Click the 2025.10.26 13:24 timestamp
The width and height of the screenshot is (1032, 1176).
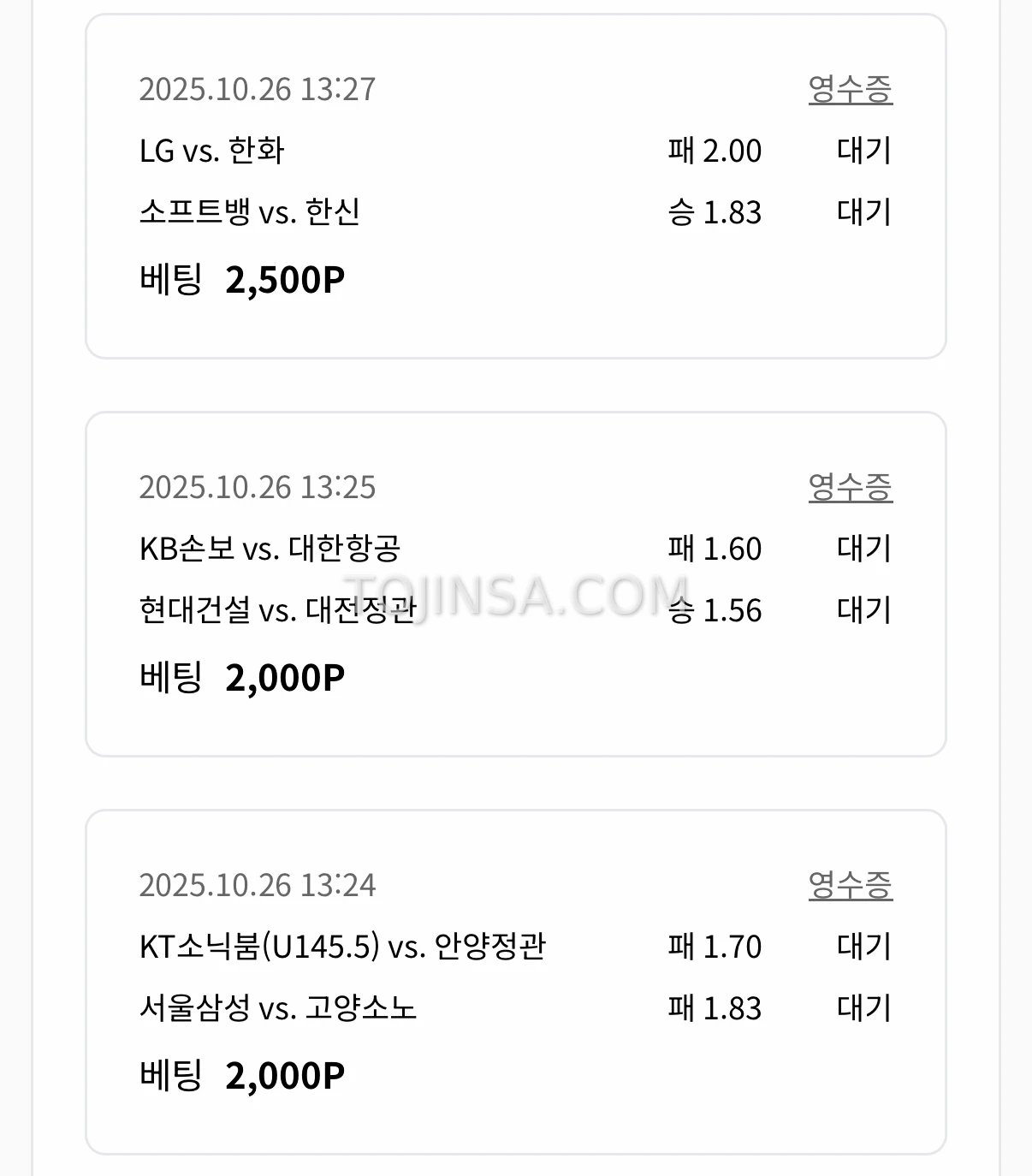[258, 885]
